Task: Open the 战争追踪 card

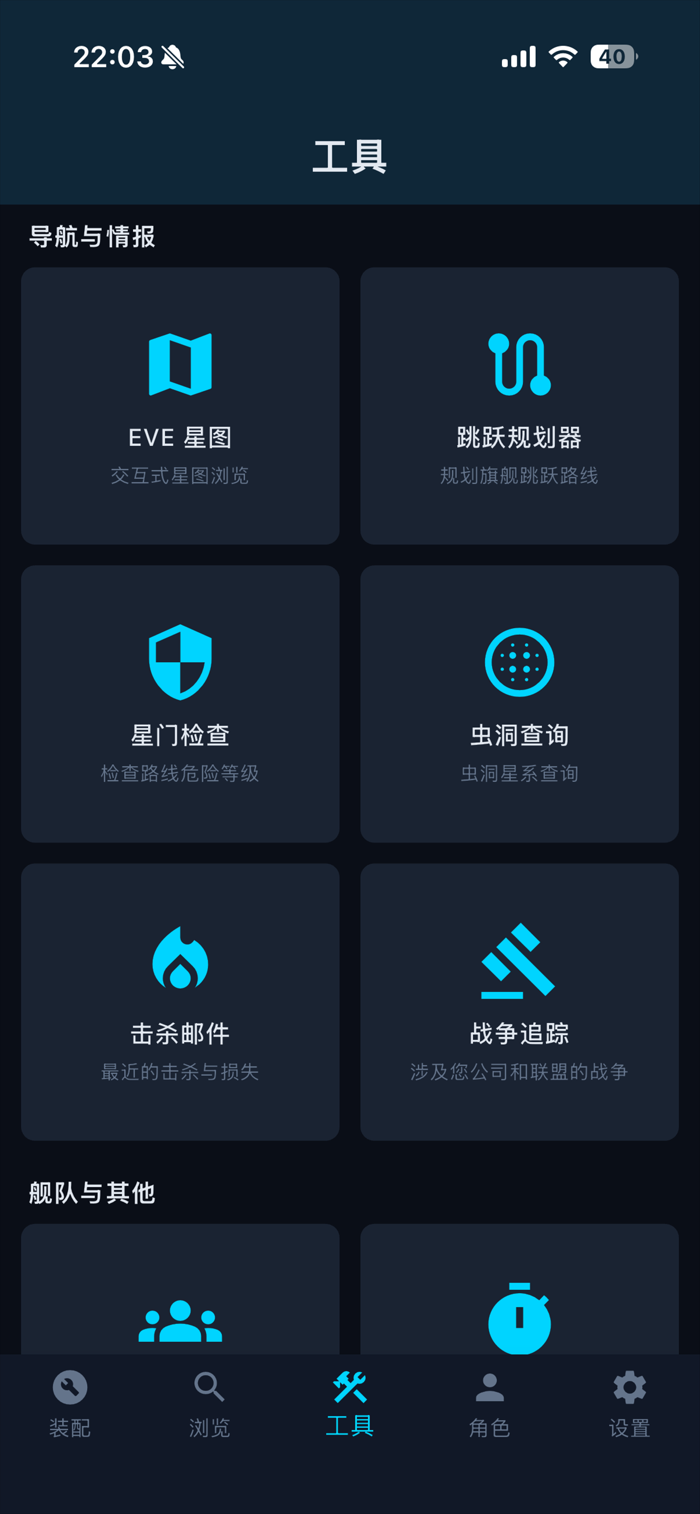Action: (x=519, y=1002)
